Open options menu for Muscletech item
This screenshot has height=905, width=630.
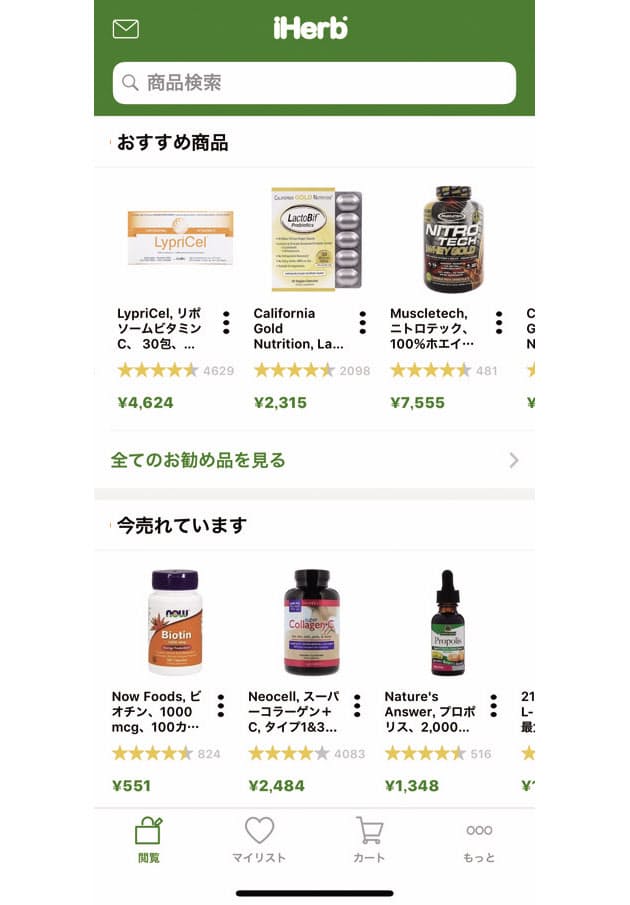pyautogui.click(x=498, y=322)
